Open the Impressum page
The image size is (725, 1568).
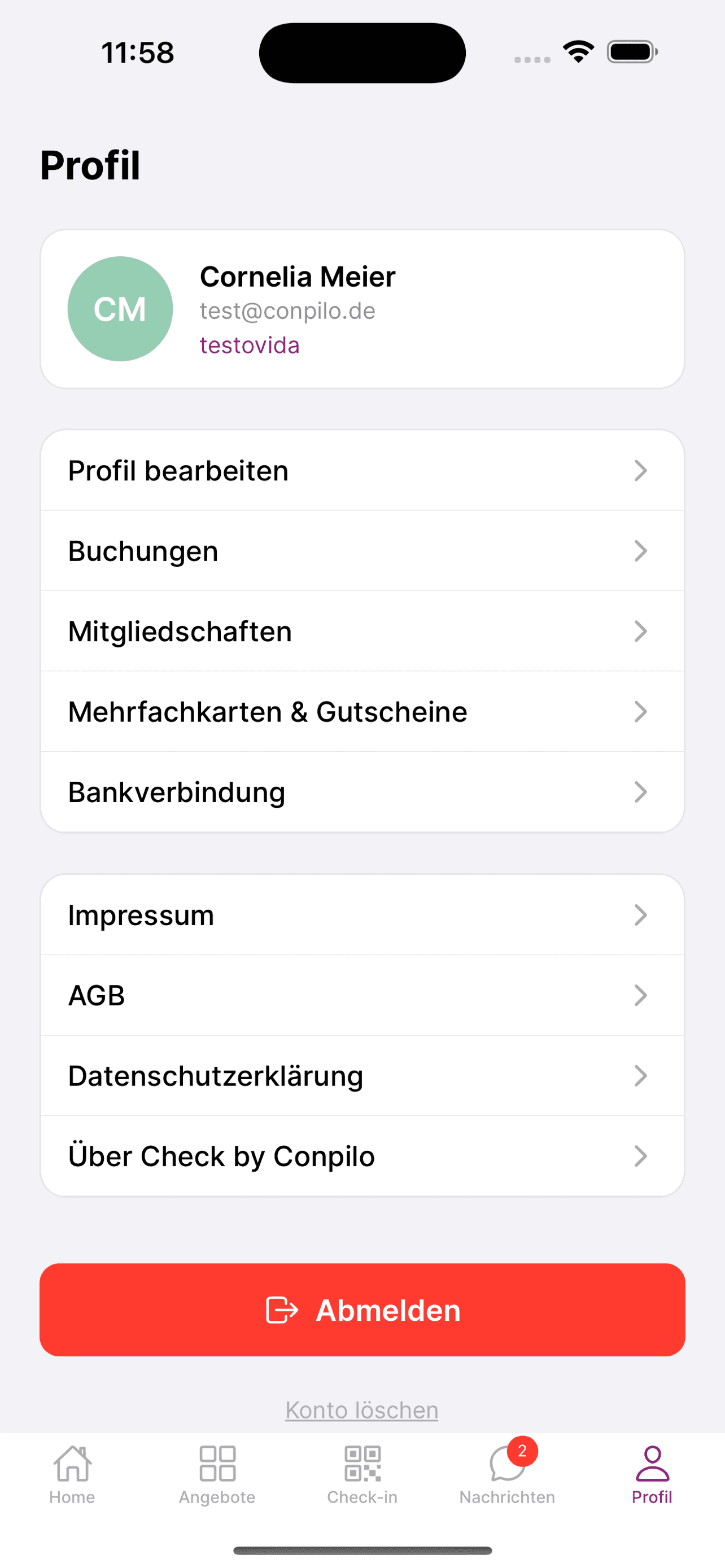click(x=361, y=915)
